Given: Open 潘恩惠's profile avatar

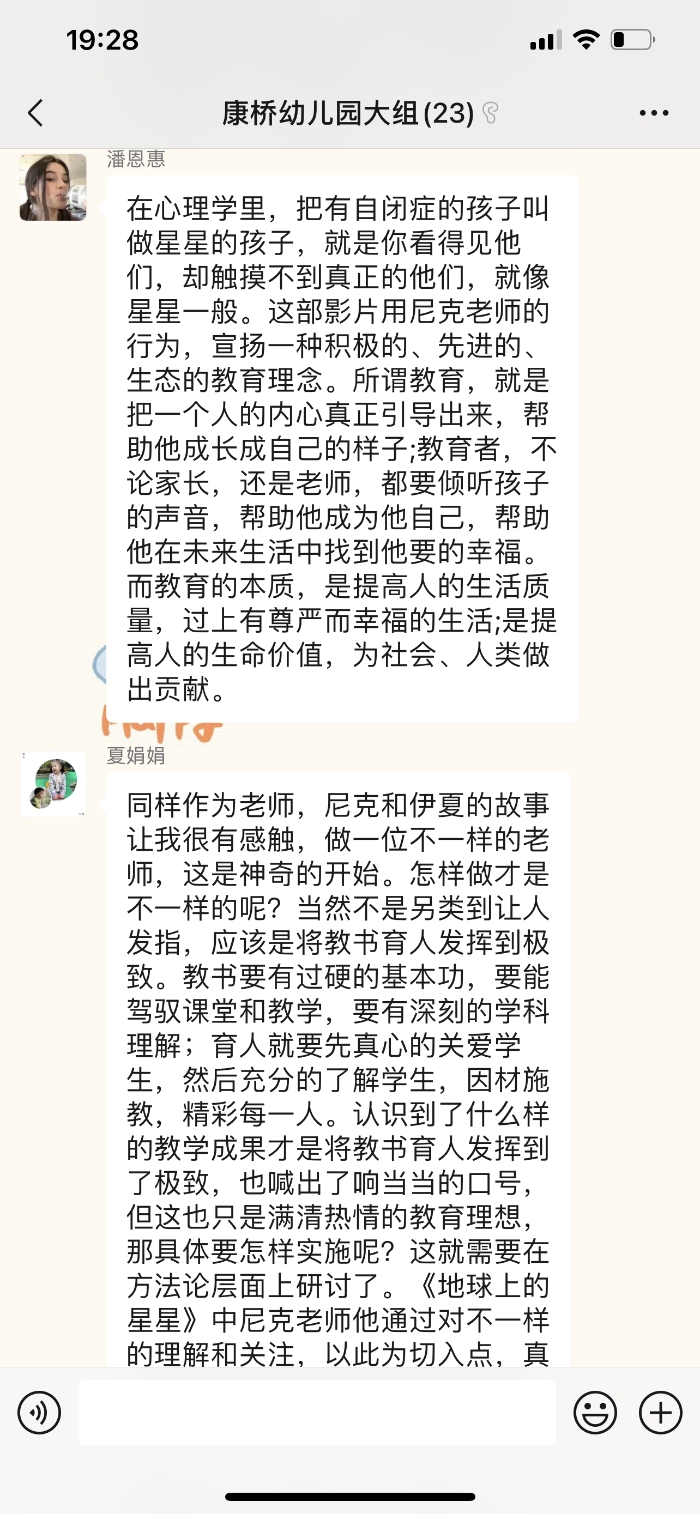Looking at the screenshot, I should click(53, 187).
